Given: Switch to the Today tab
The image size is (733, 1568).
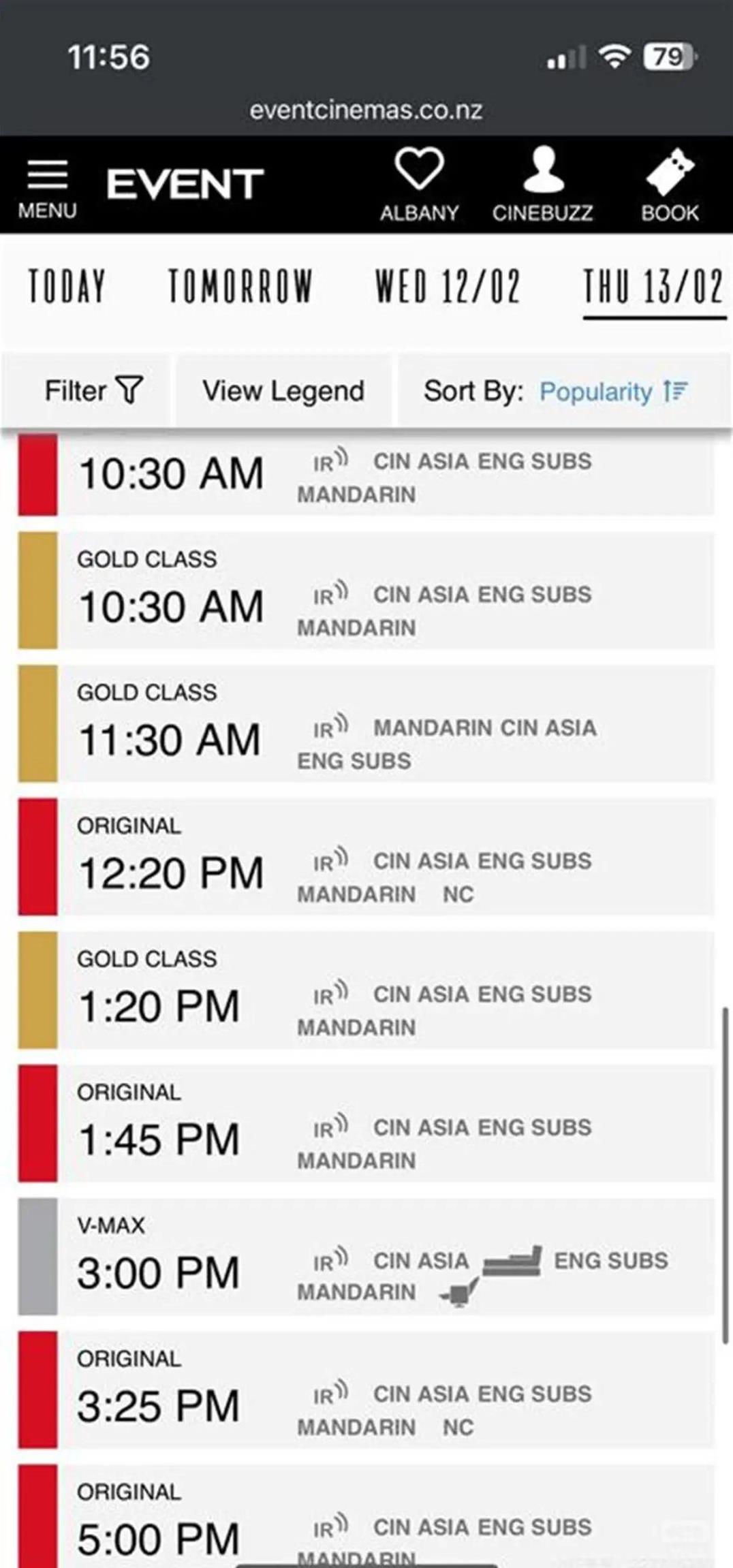Looking at the screenshot, I should tap(67, 286).
